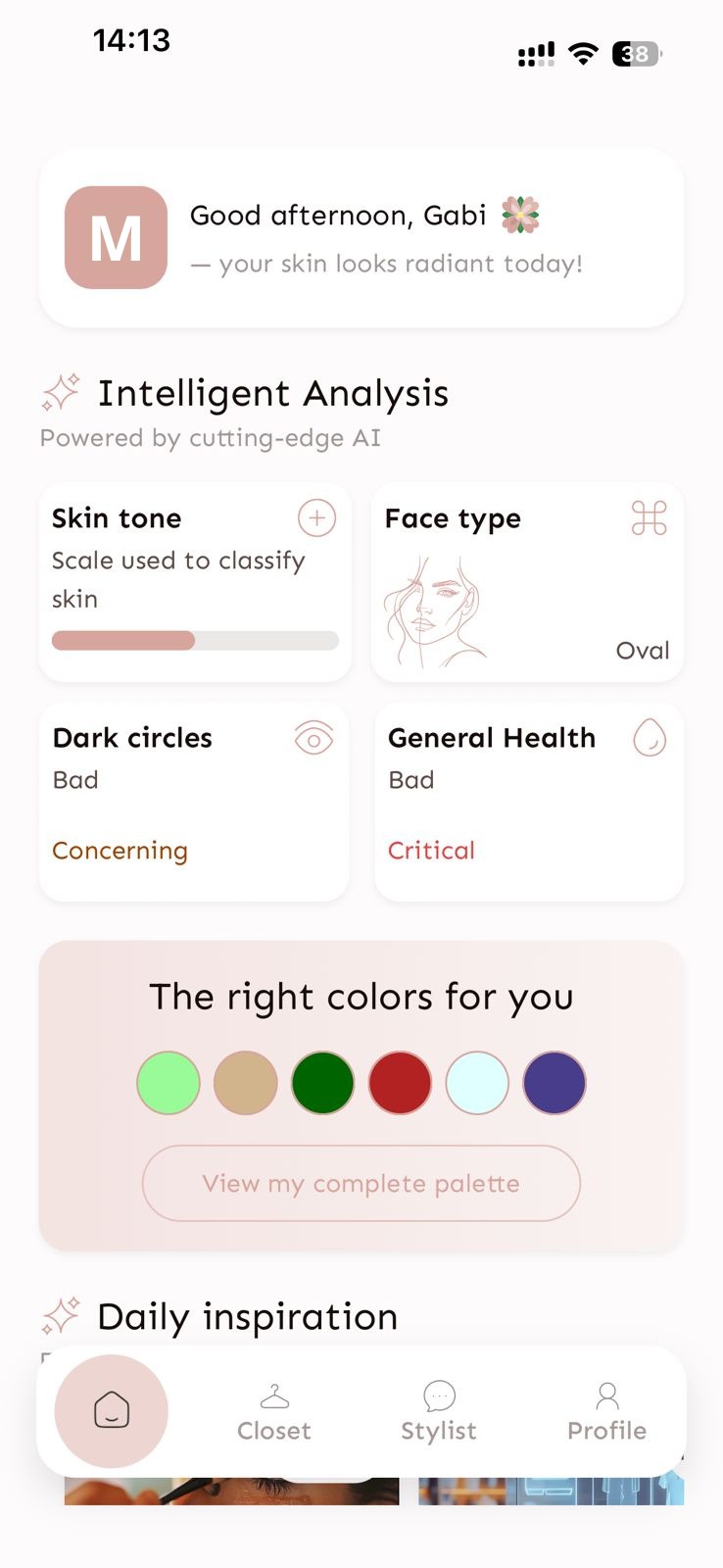Image resolution: width=723 pixels, height=1568 pixels.
Task: Open the Dark circles card
Action: [194, 801]
